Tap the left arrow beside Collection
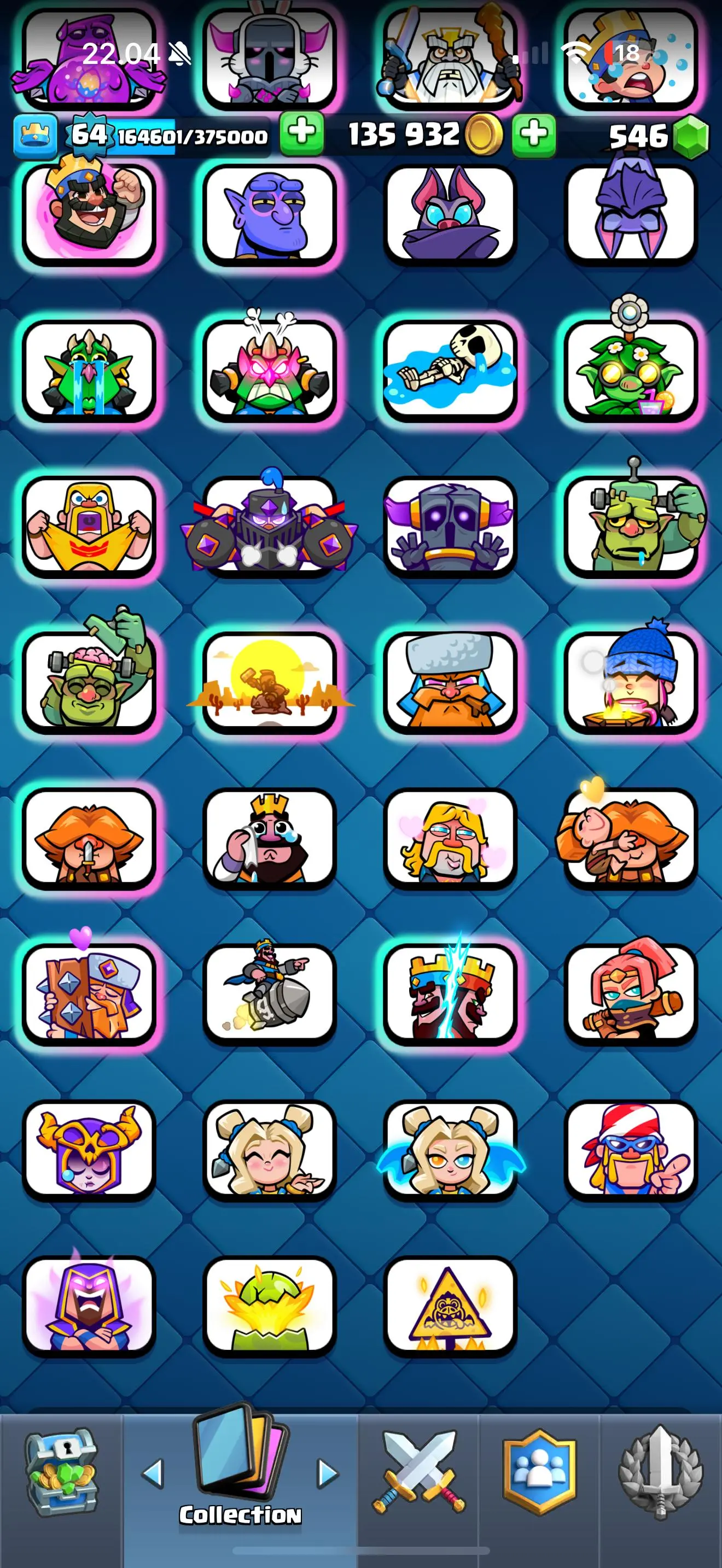The image size is (722, 1568). pos(152,1473)
